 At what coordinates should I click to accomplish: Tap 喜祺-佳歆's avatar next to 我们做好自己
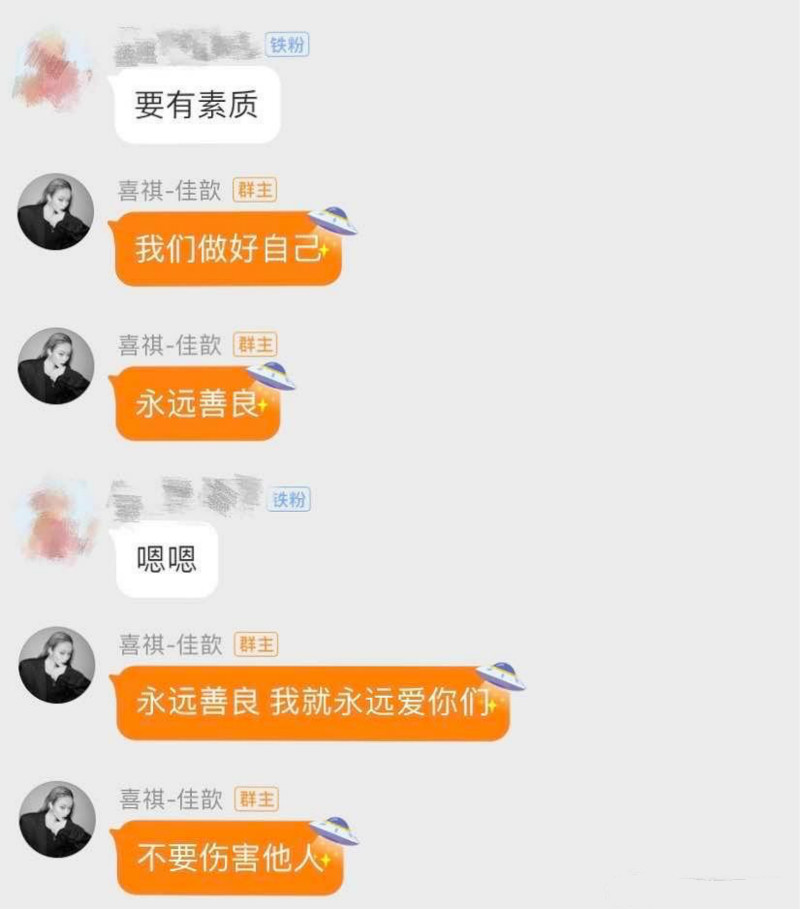[x=56, y=212]
